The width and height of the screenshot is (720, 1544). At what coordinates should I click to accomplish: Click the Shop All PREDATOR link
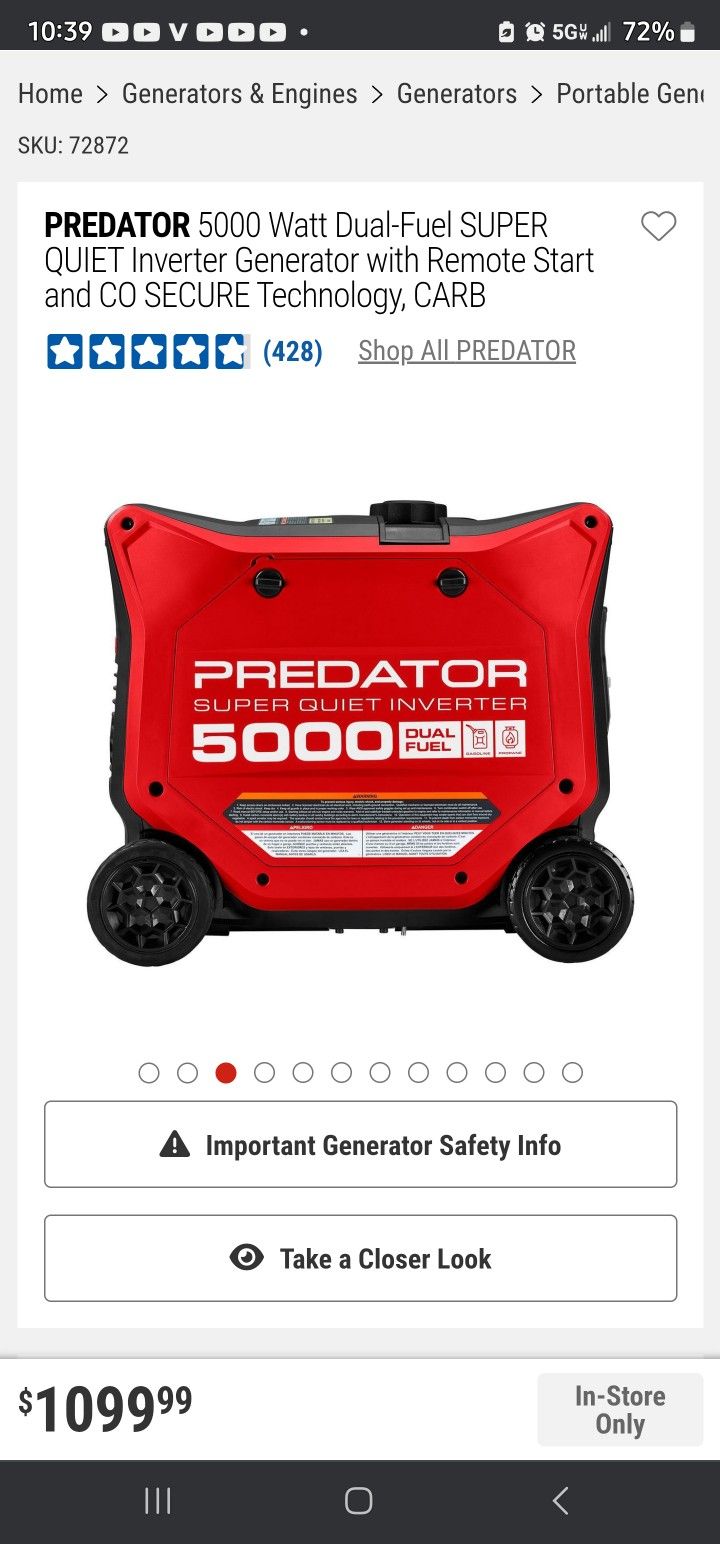pos(466,350)
